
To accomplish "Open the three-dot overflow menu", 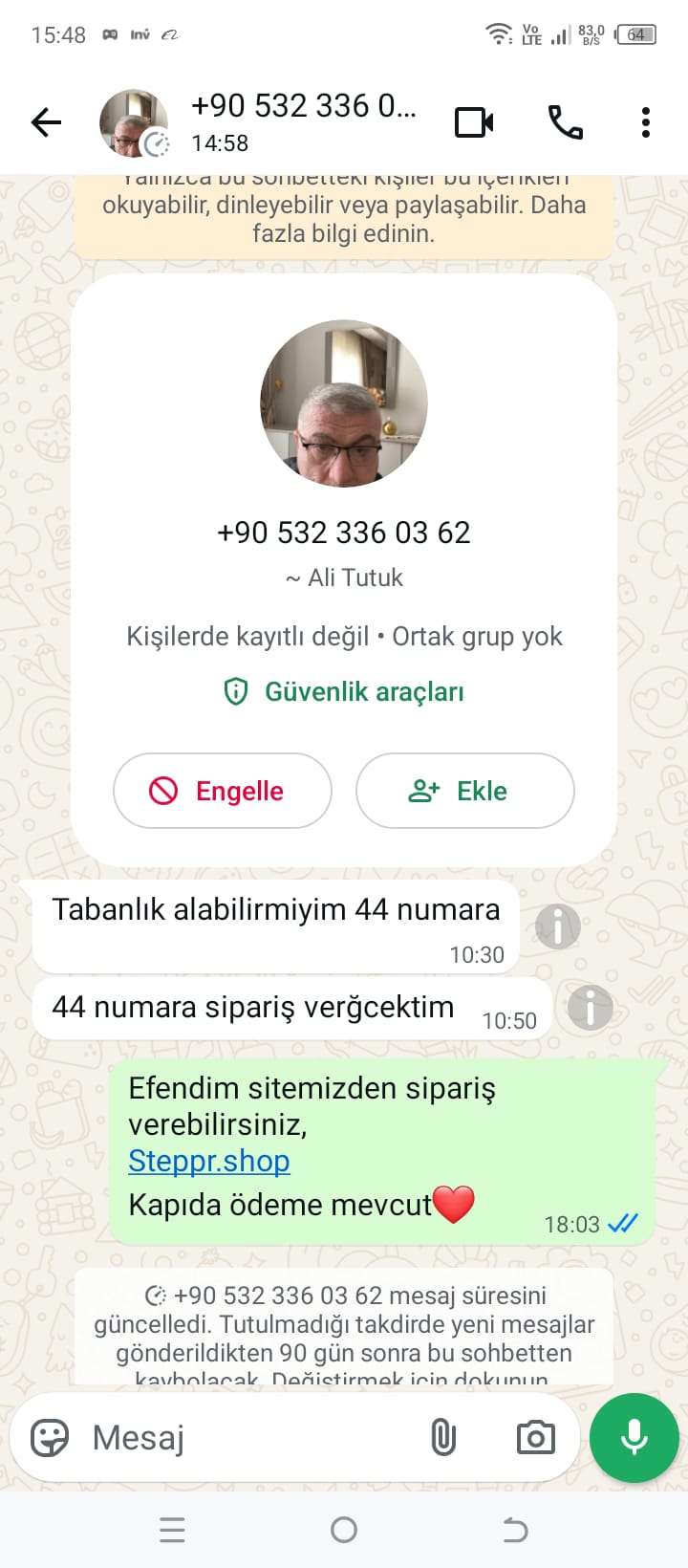I will click(646, 122).
